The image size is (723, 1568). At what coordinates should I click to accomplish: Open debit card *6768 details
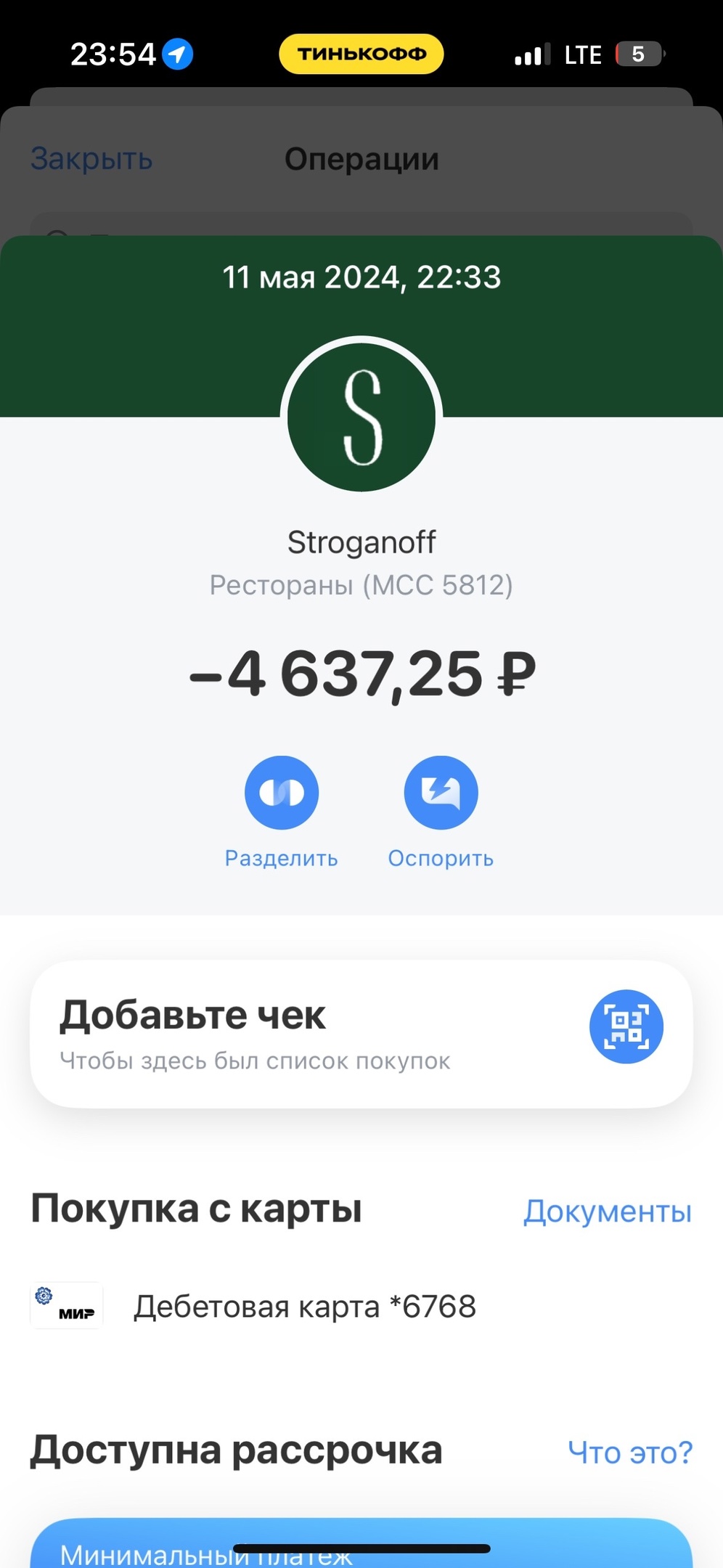pyautogui.click(x=305, y=1307)
